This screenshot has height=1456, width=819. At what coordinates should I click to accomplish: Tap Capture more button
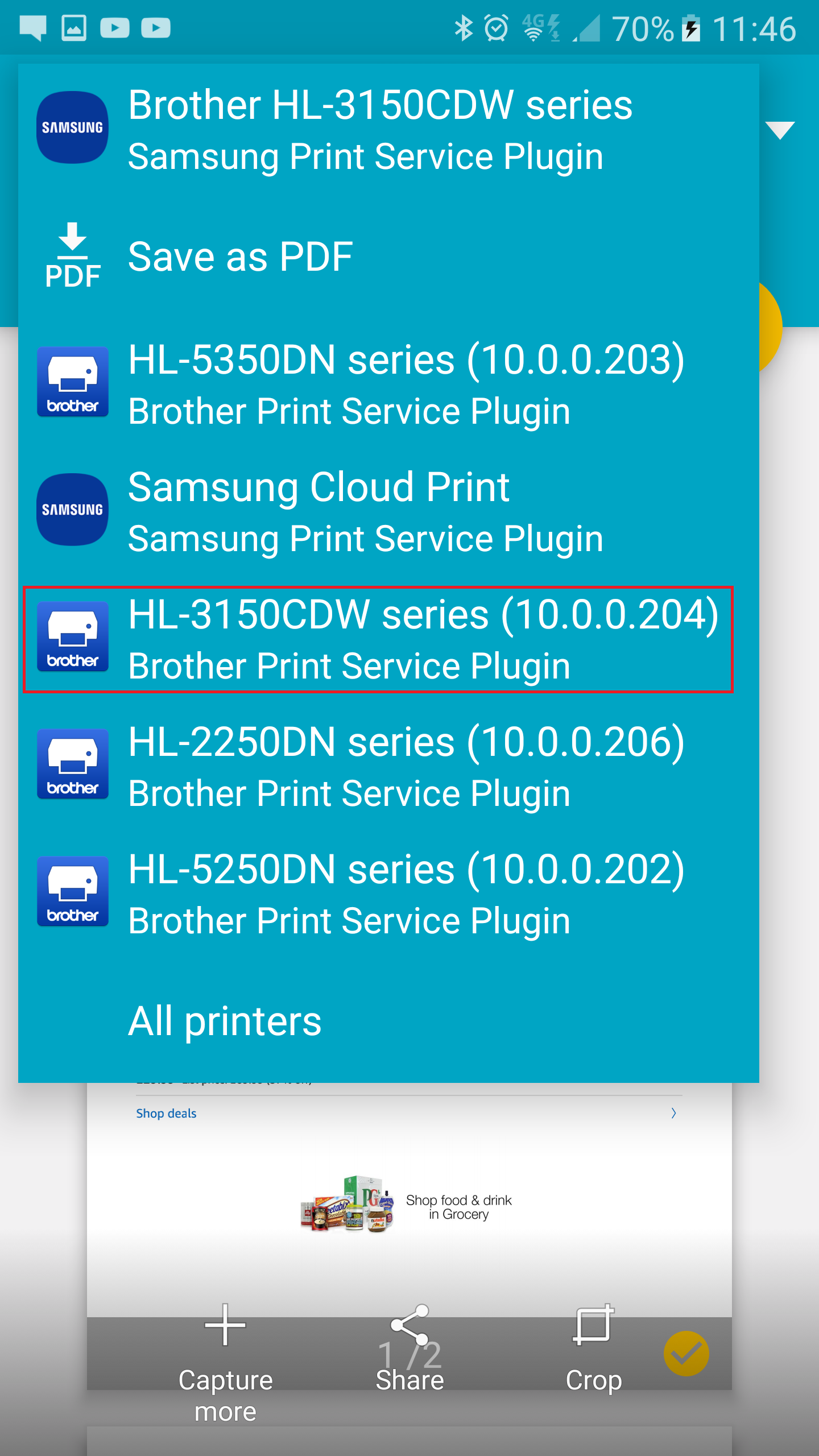225,1363
